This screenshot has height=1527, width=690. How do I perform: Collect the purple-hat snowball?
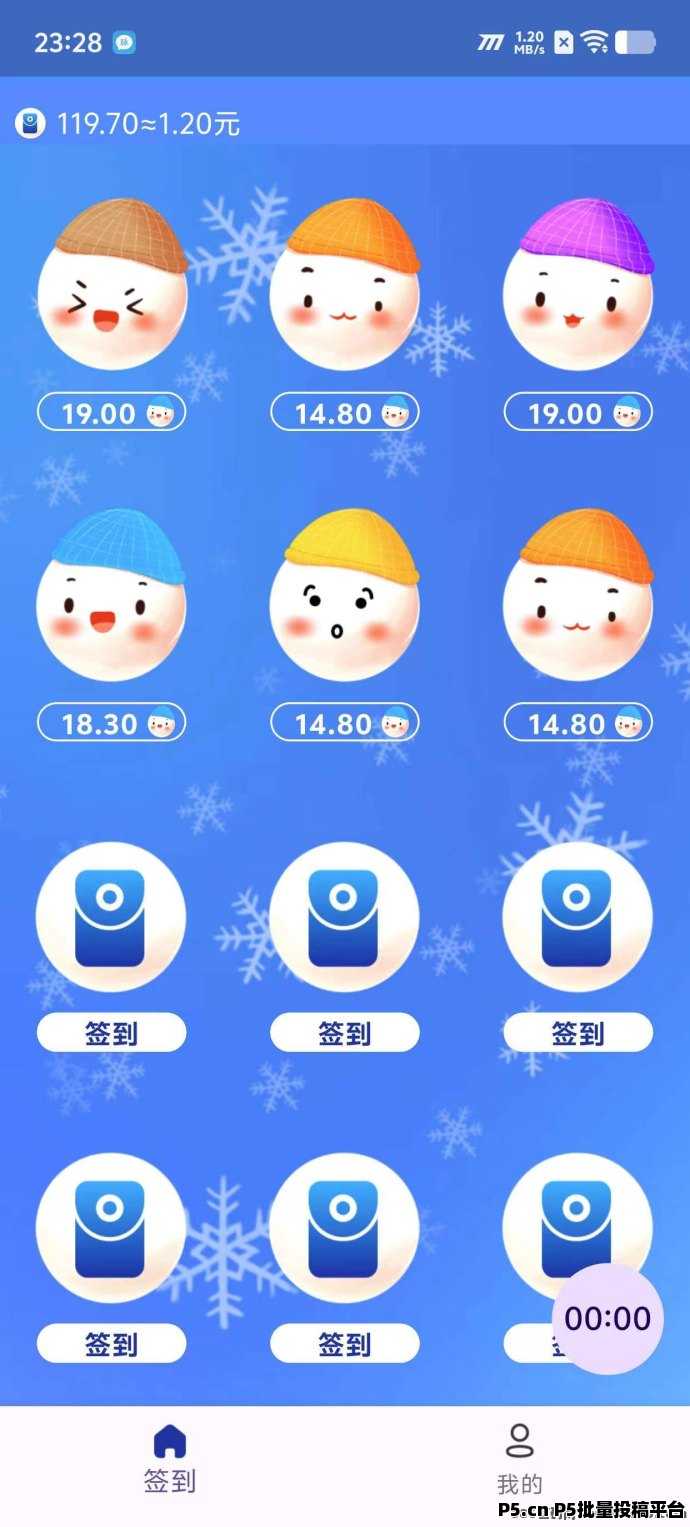pyautogui.click(x=578, y=284)
